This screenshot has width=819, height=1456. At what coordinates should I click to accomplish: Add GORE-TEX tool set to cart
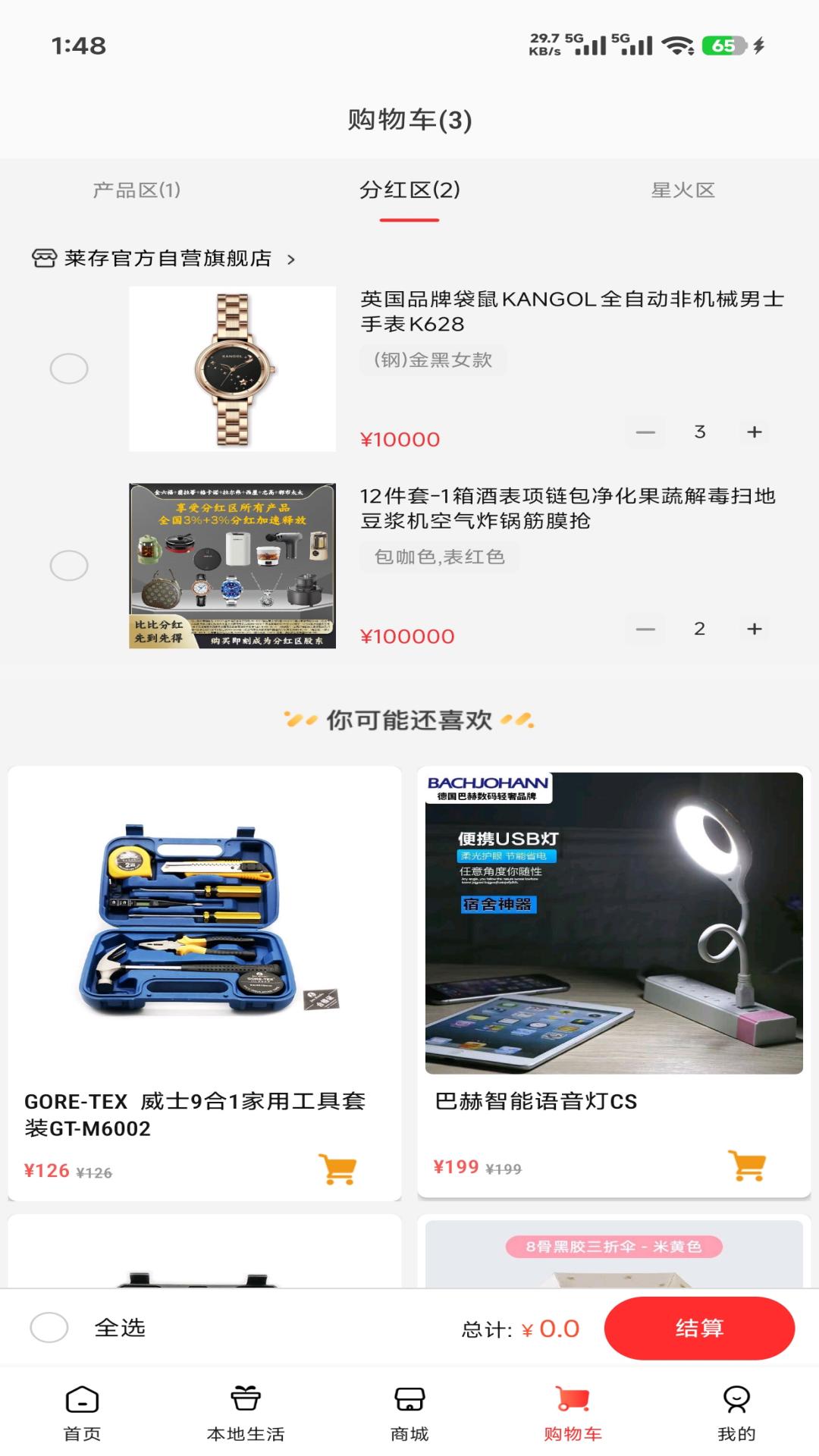point(338,1169)
